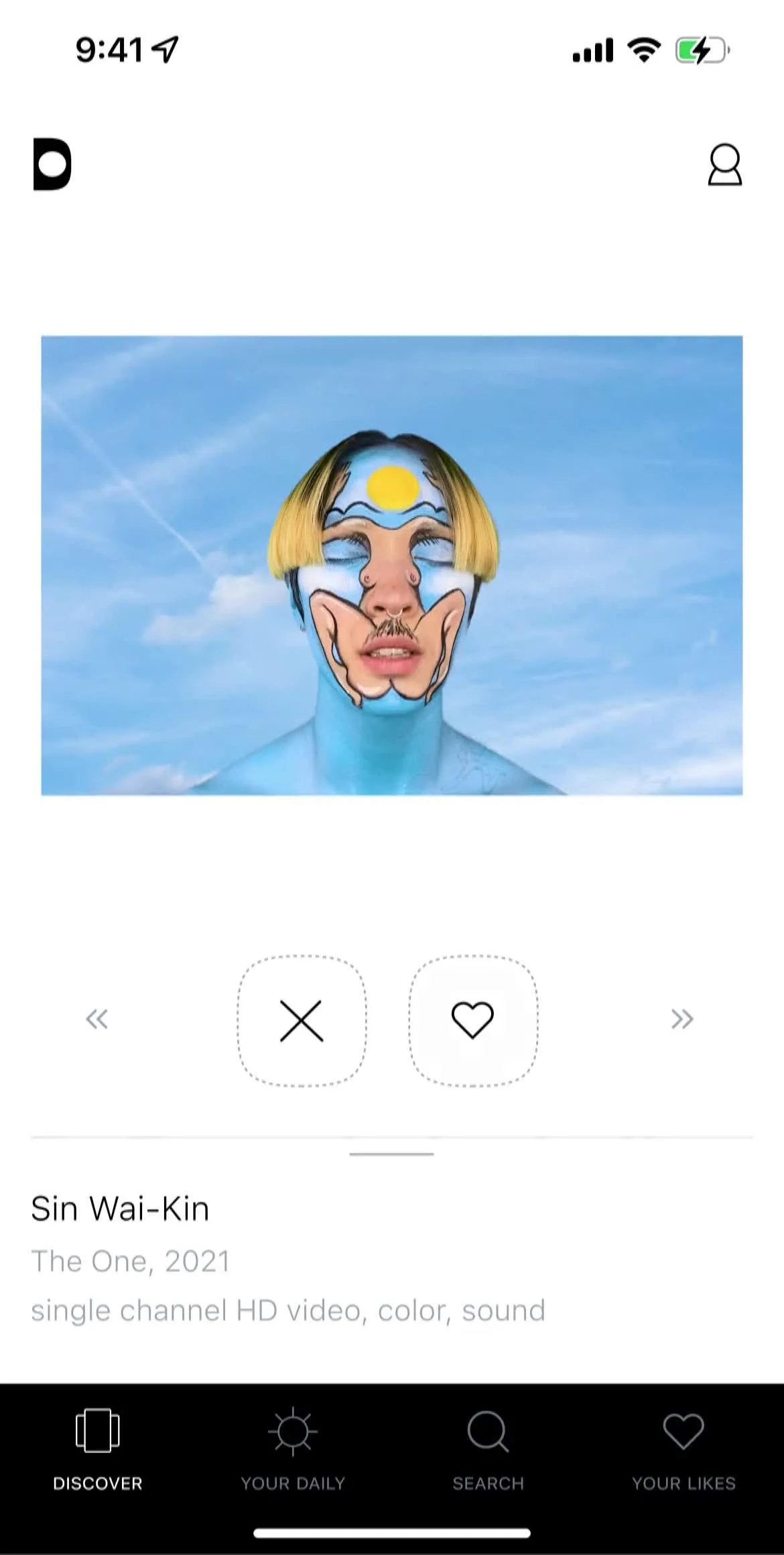
Task: Skip forward to the next artwork
Action: 682,1019
